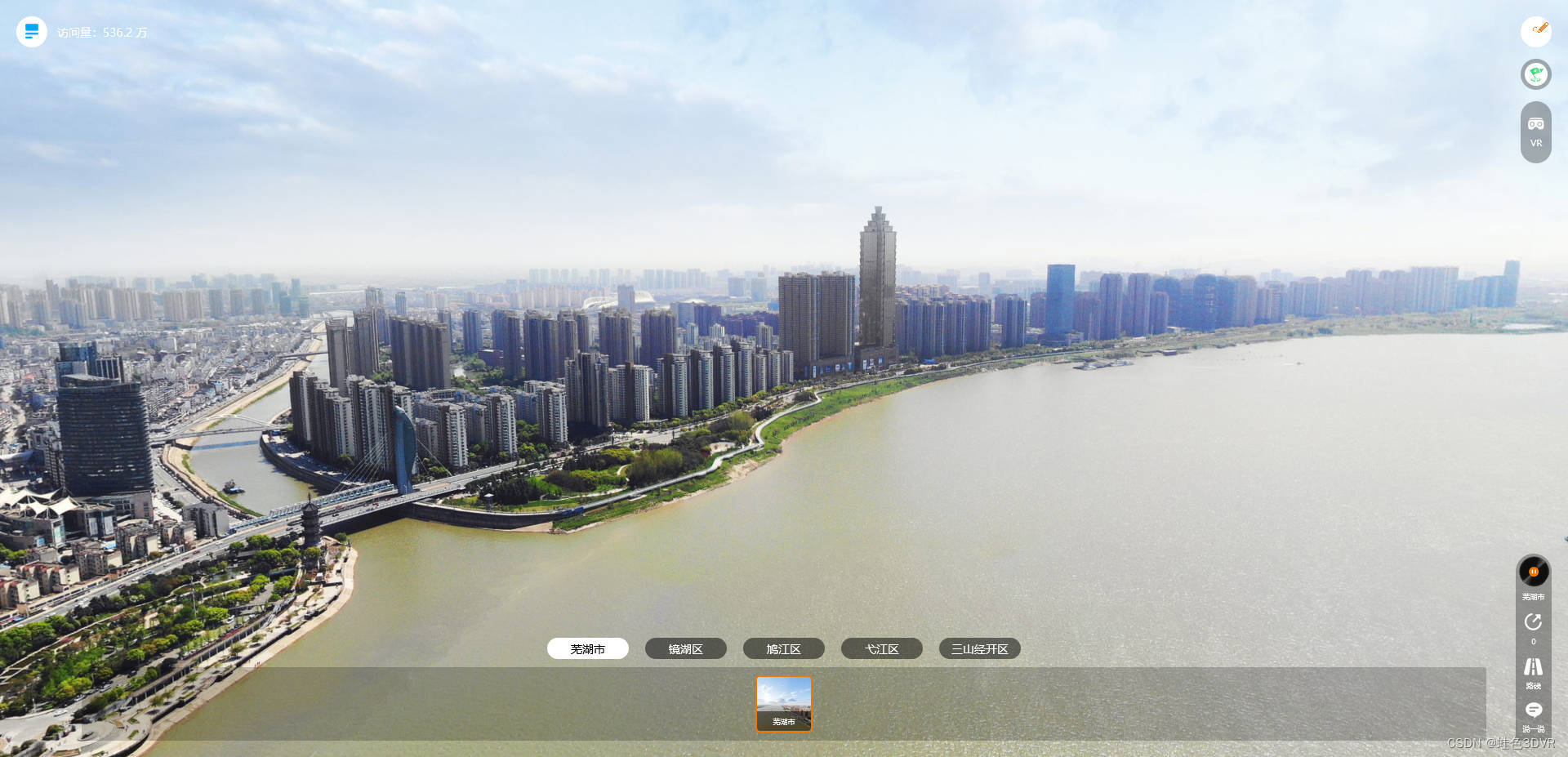1568x757 pixels.
Task: Switch to the 鸠江区 category
Action: [783, 649]
